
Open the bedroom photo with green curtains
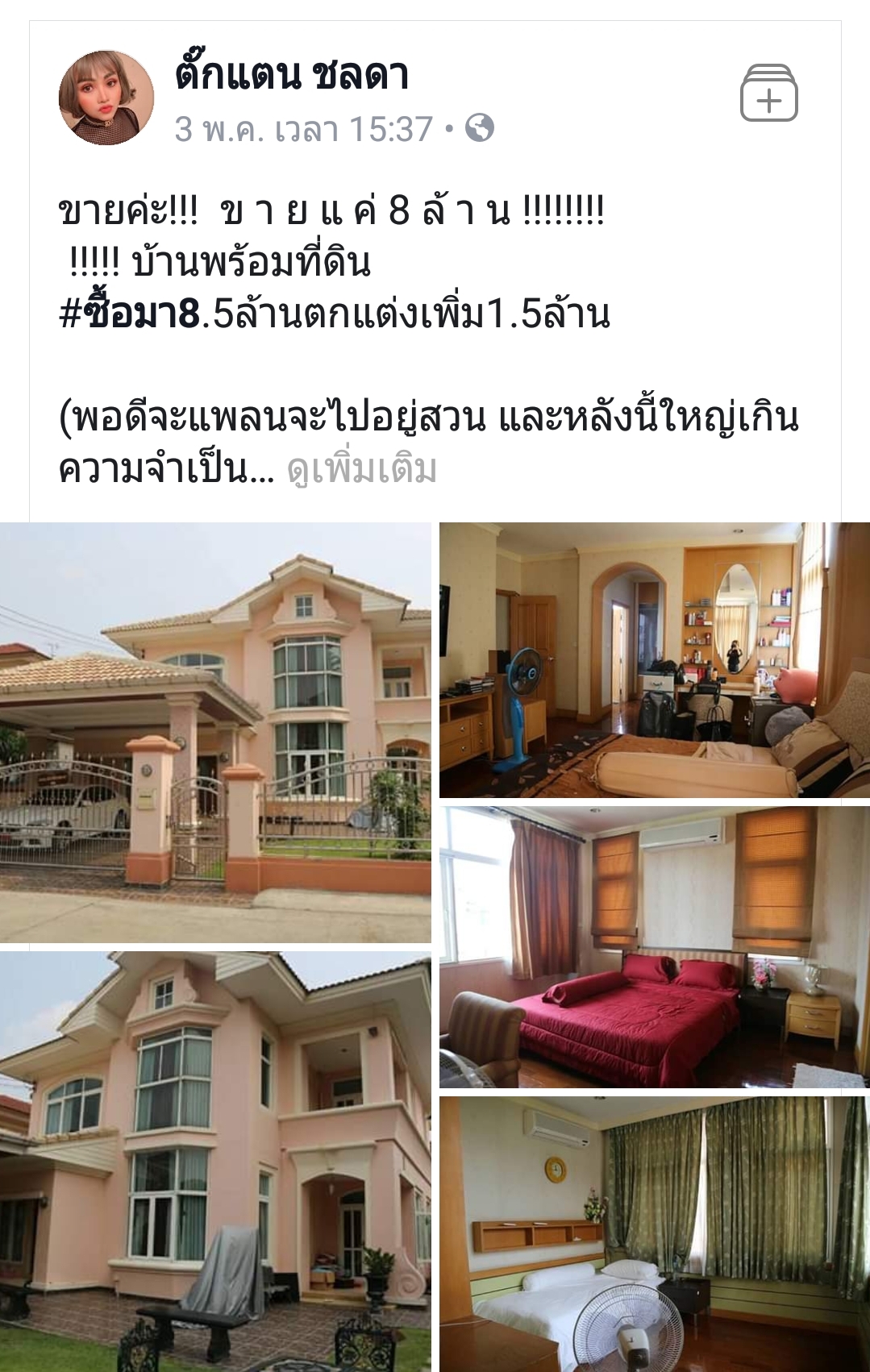coord(654,1233)
